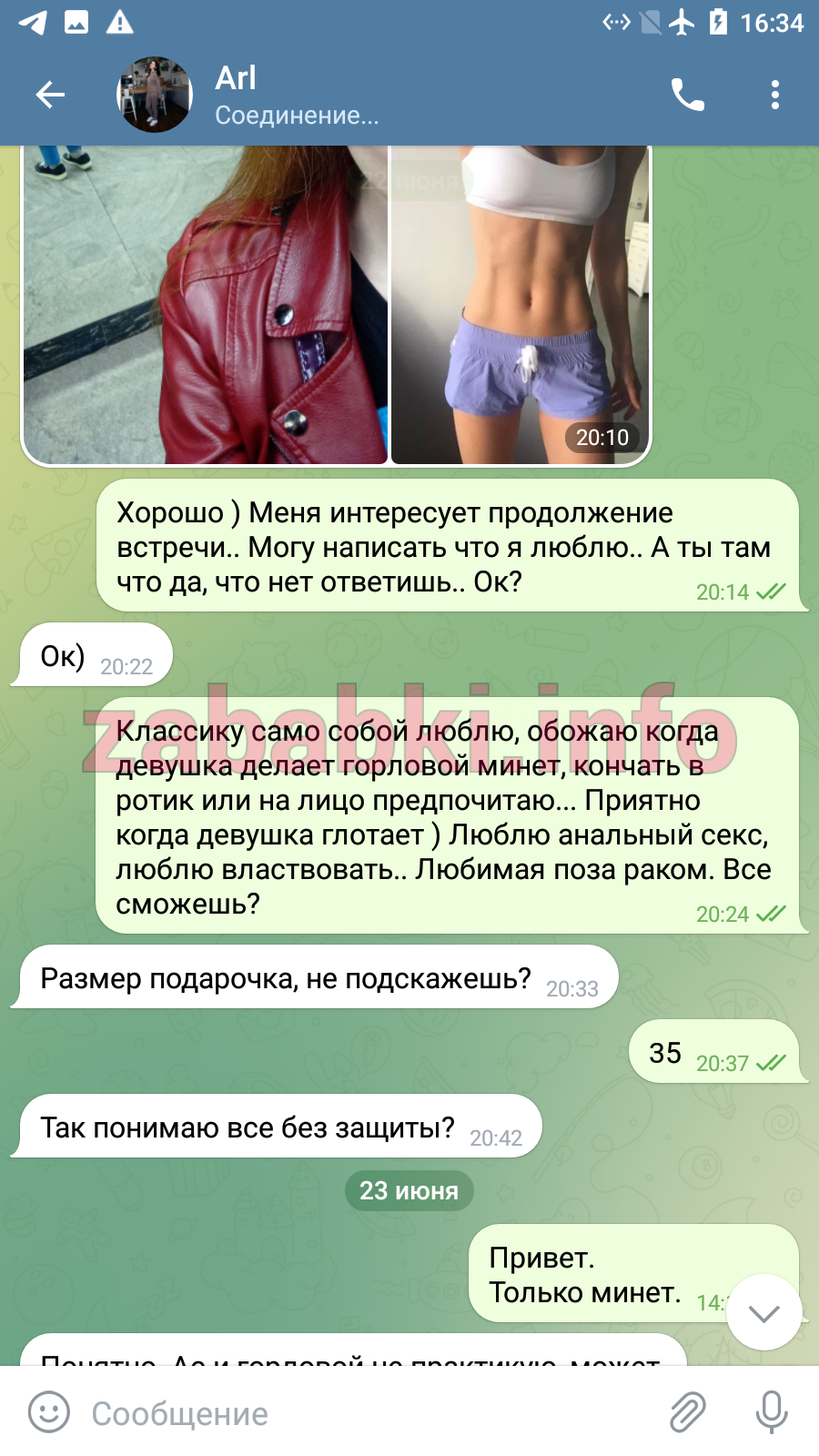The height and width of the screenshot is (1456, 819).
Task: Record a voice message with the microphone
Action: (772, 1412)
